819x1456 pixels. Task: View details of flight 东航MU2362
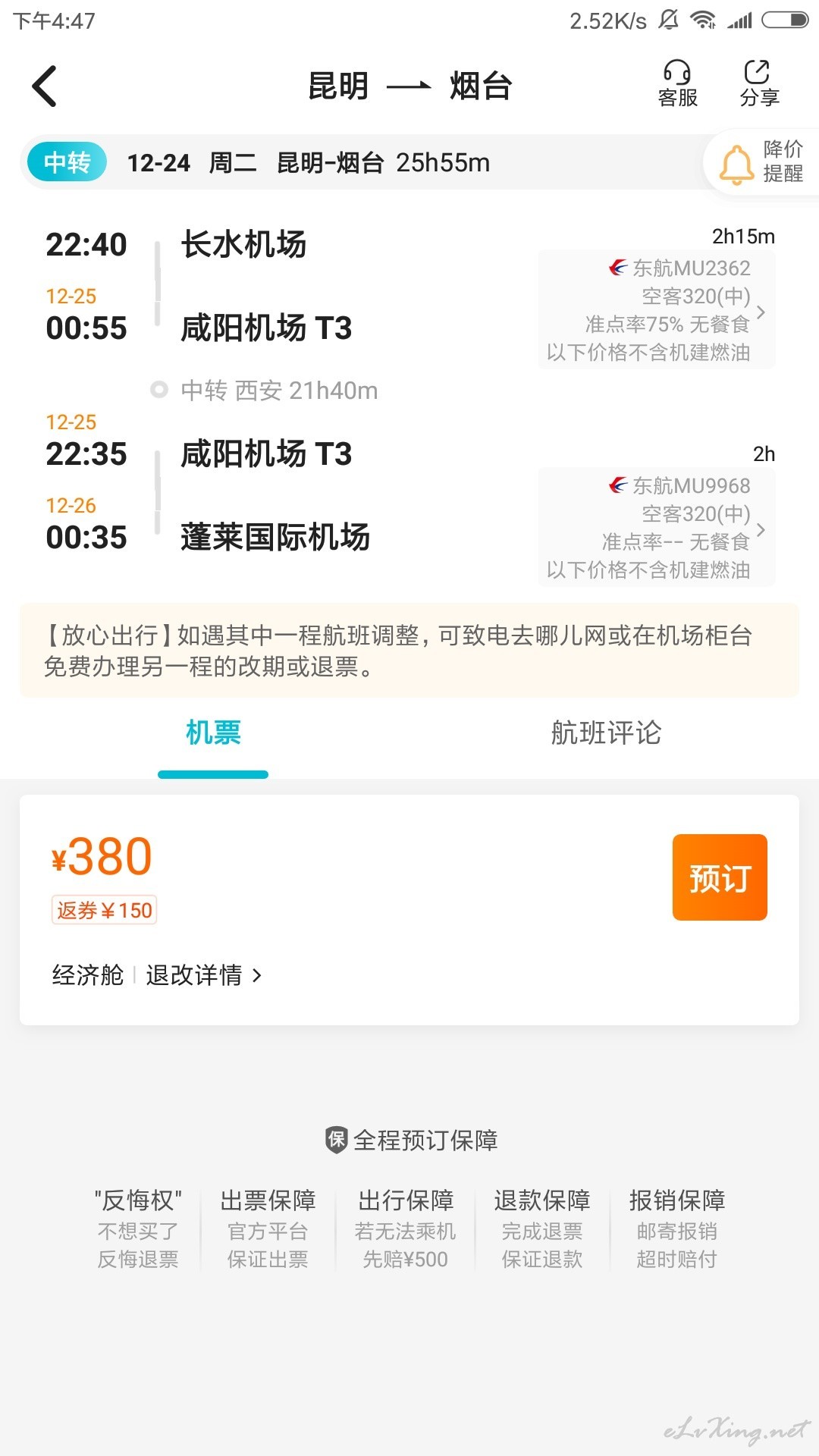pos(657,310)
